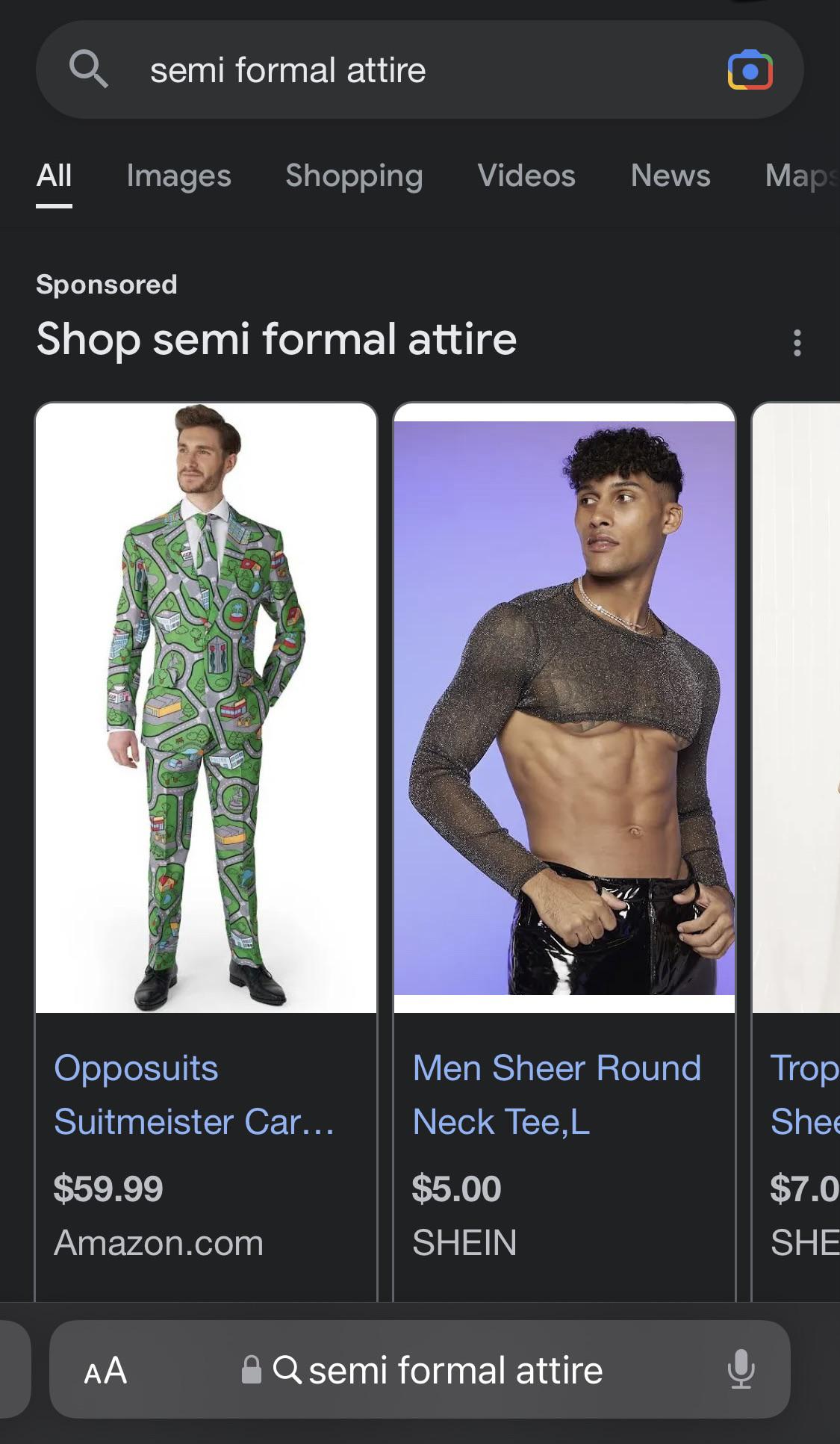
Task: Open Safari's AA page settings menu
Action: coord(105,1370)
